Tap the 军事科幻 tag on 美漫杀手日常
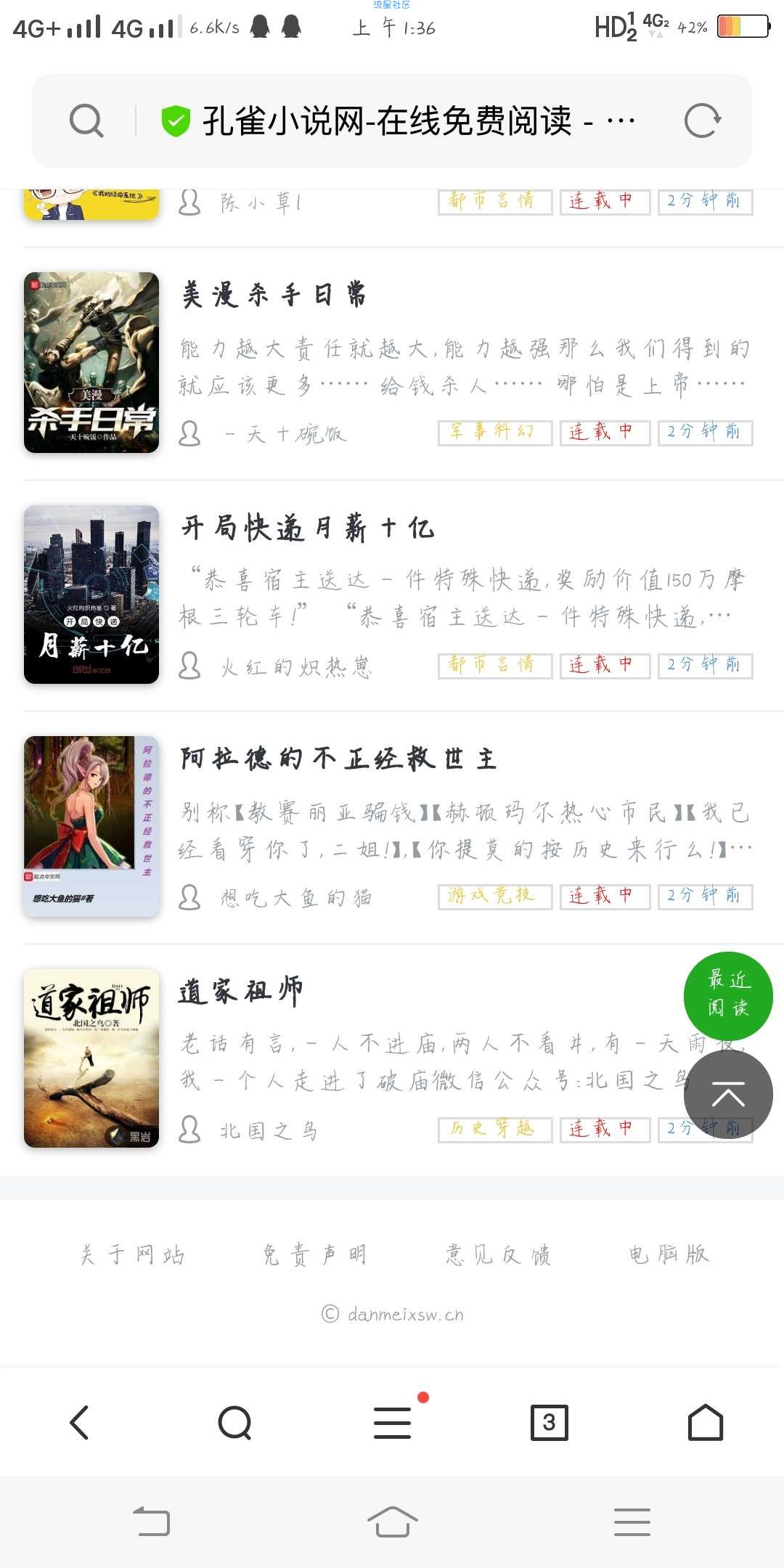Screen dimensions: 784x1568 click(x=494, y=432)
